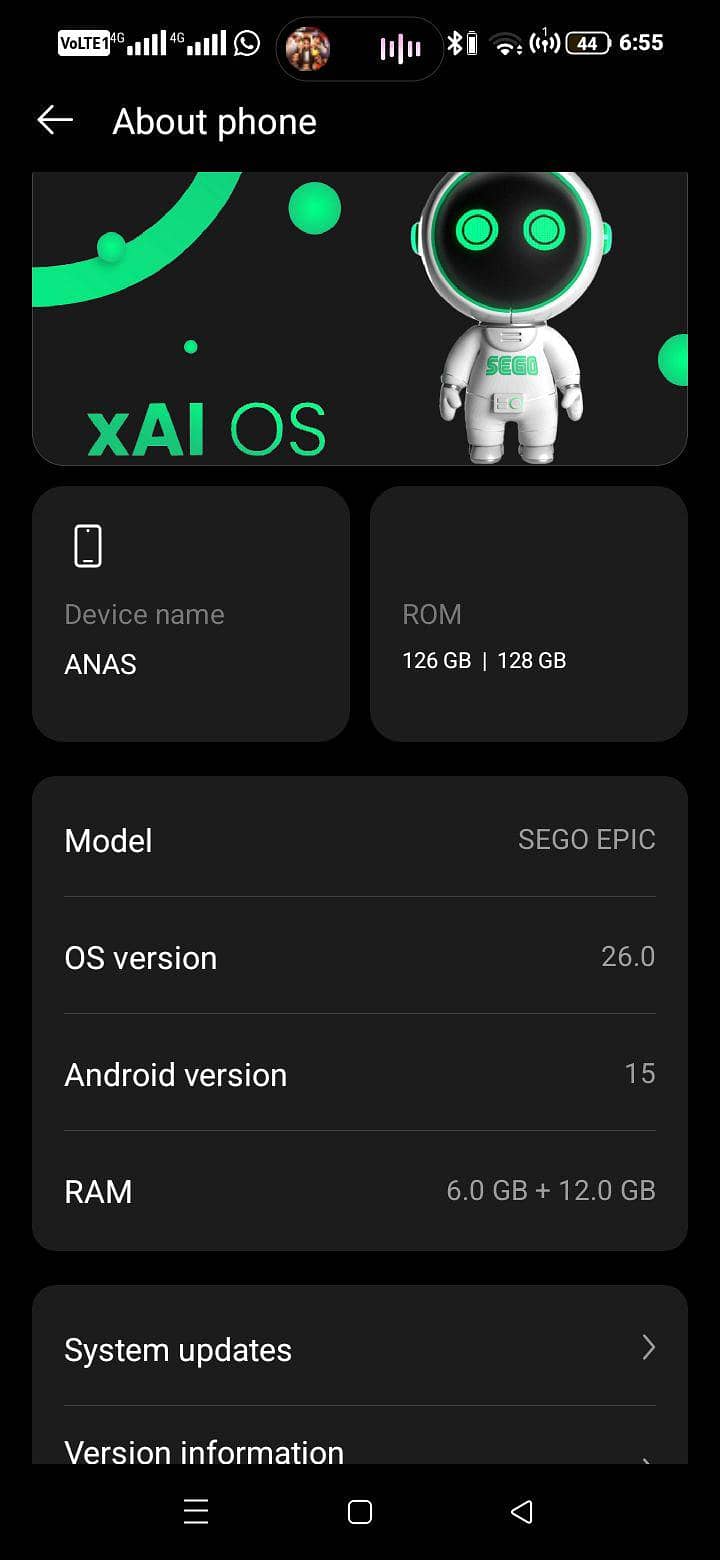Image resolution: width=720 pixels, height=1560 pixels.
Task: Open recent apps from navigation bar
Action: point(196,1512)
